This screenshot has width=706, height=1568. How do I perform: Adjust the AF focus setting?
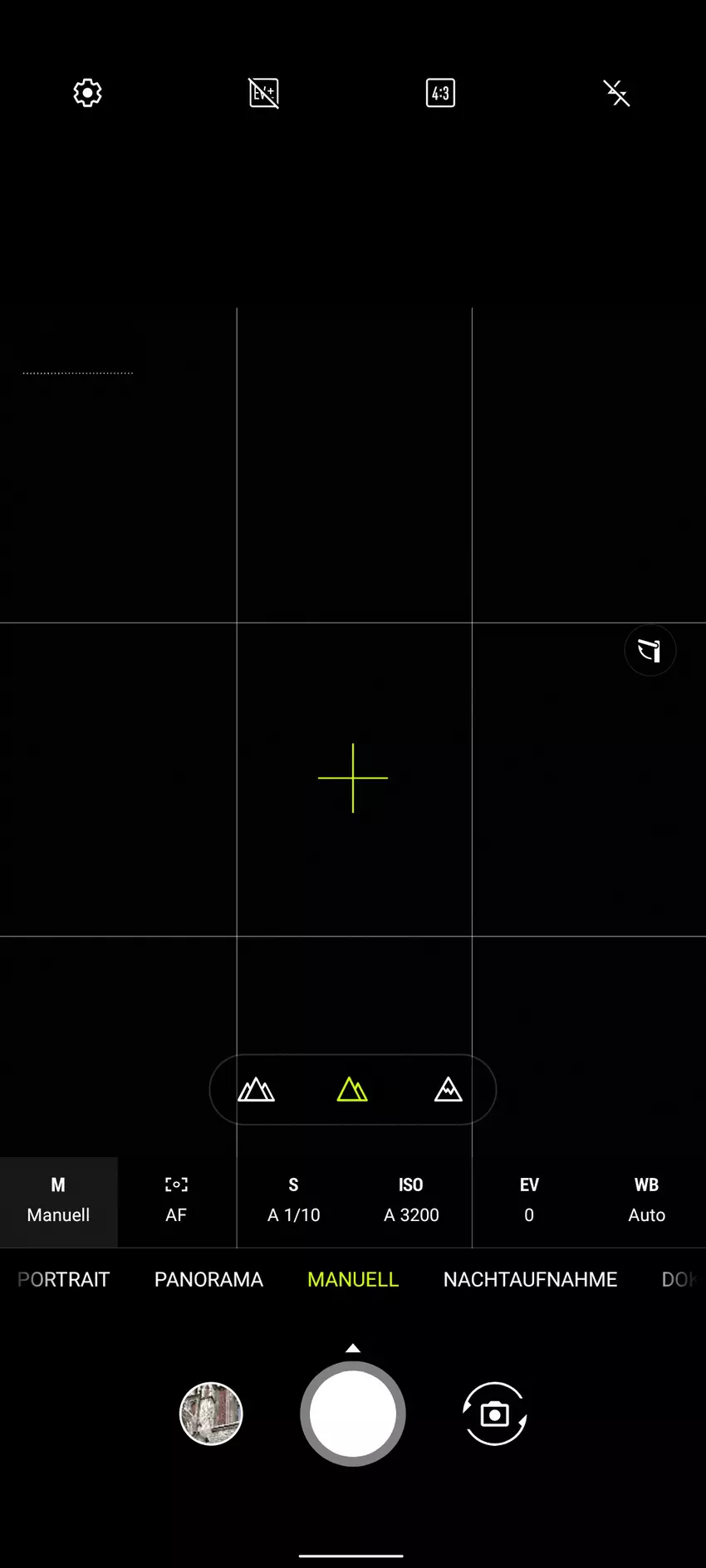[x=176, y=1200]
